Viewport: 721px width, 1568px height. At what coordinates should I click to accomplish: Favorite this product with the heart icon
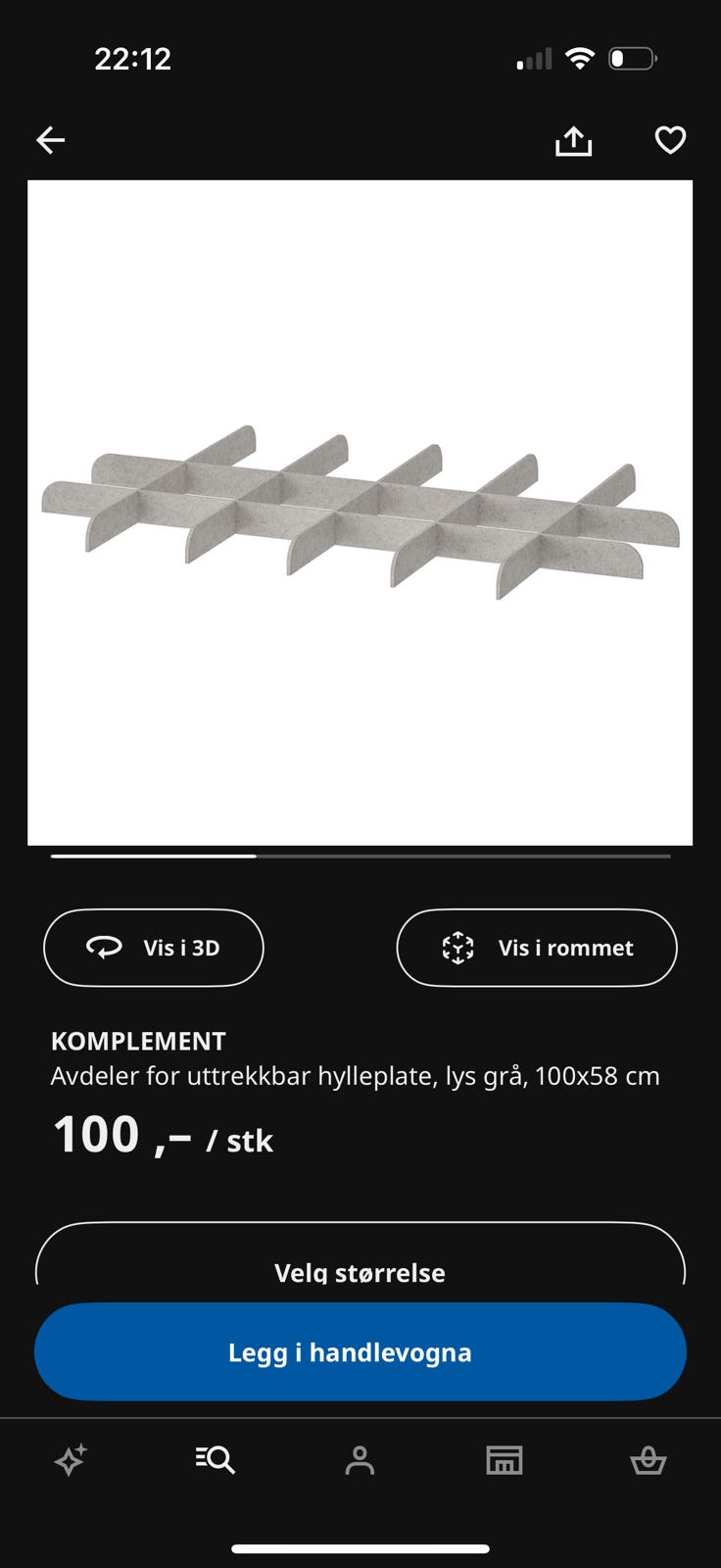(670, 140)
